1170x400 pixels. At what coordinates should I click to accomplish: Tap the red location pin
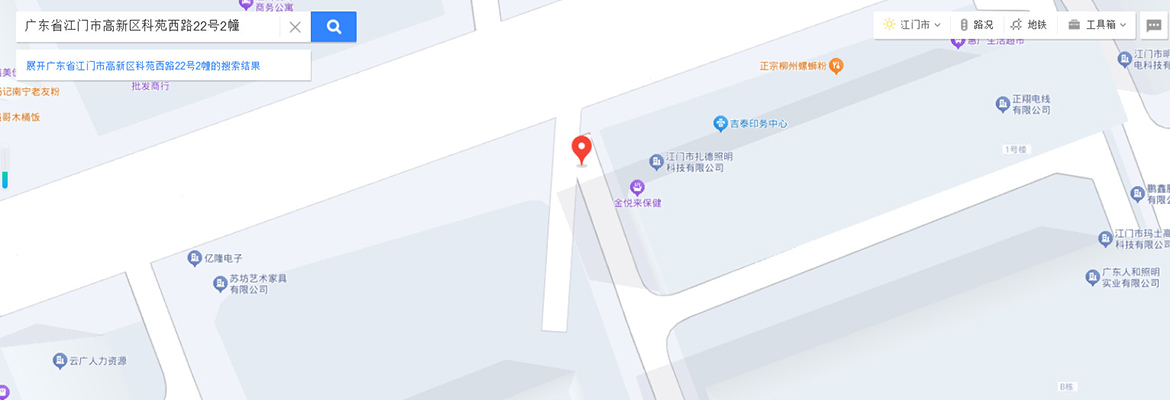(581, 150)
